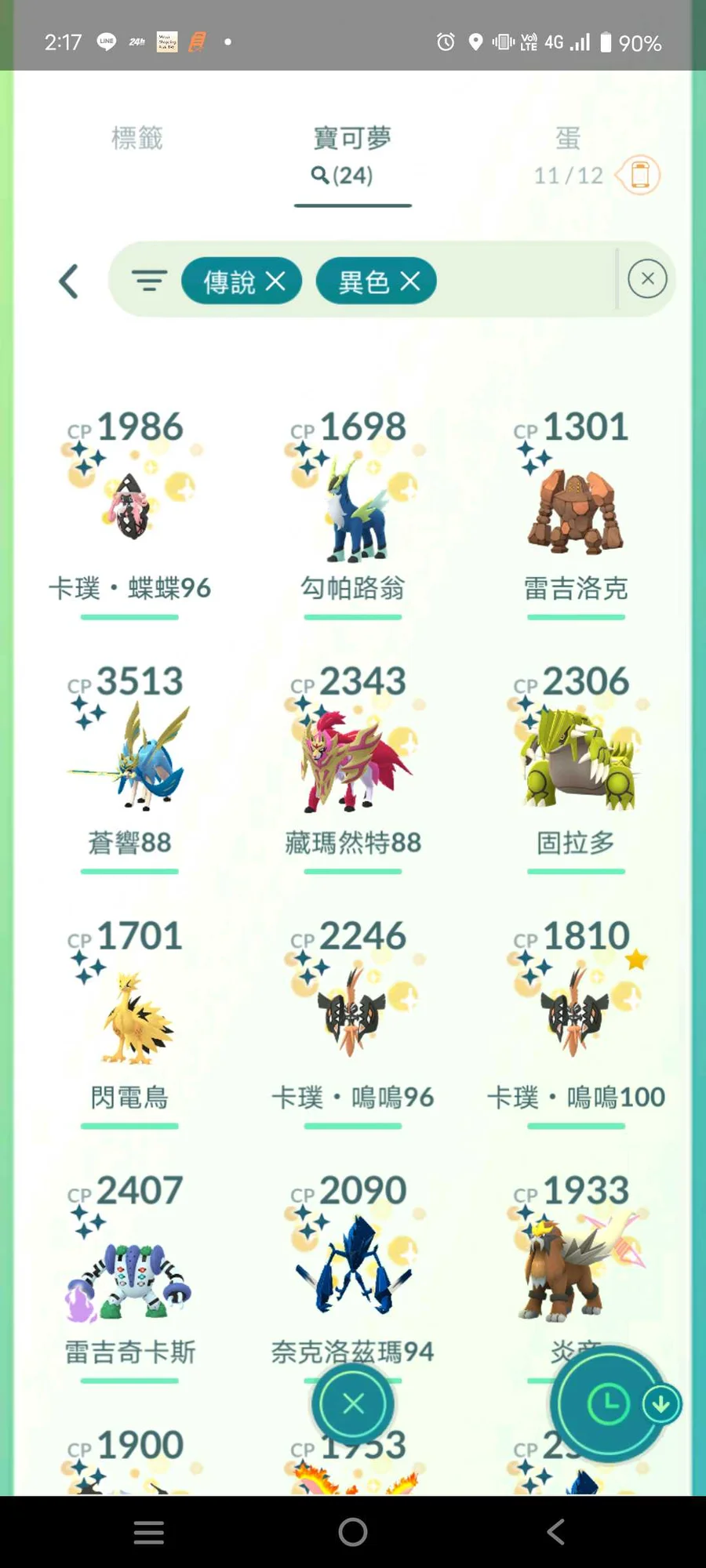This screenshot has height=1568, width=706.
Task: Remove the 傳說 filter chip
Action: tap(275, 281)
